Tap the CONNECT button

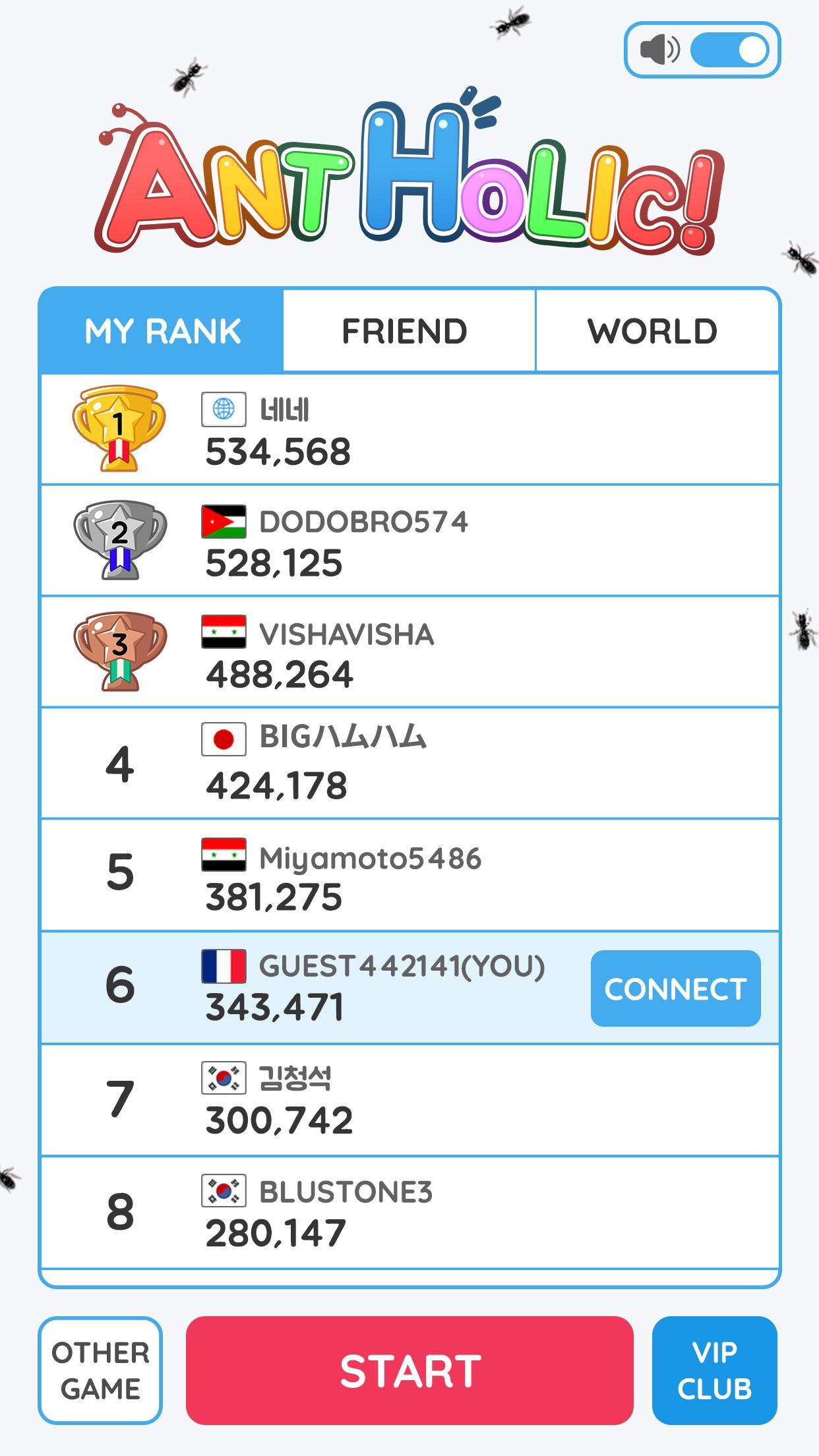[x=675, y=988]
